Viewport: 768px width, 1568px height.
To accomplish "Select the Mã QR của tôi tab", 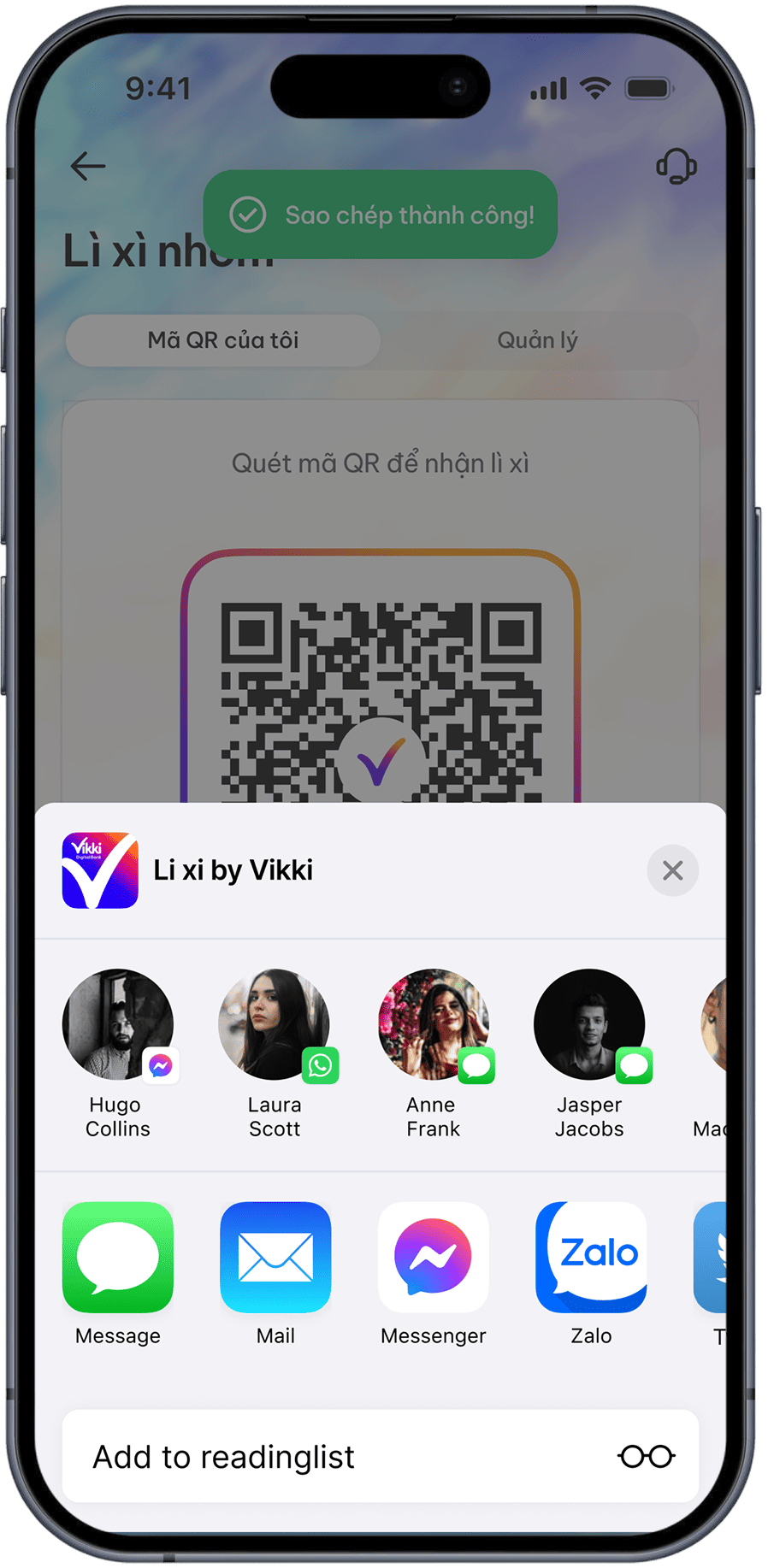I will [x=223, y=340].
